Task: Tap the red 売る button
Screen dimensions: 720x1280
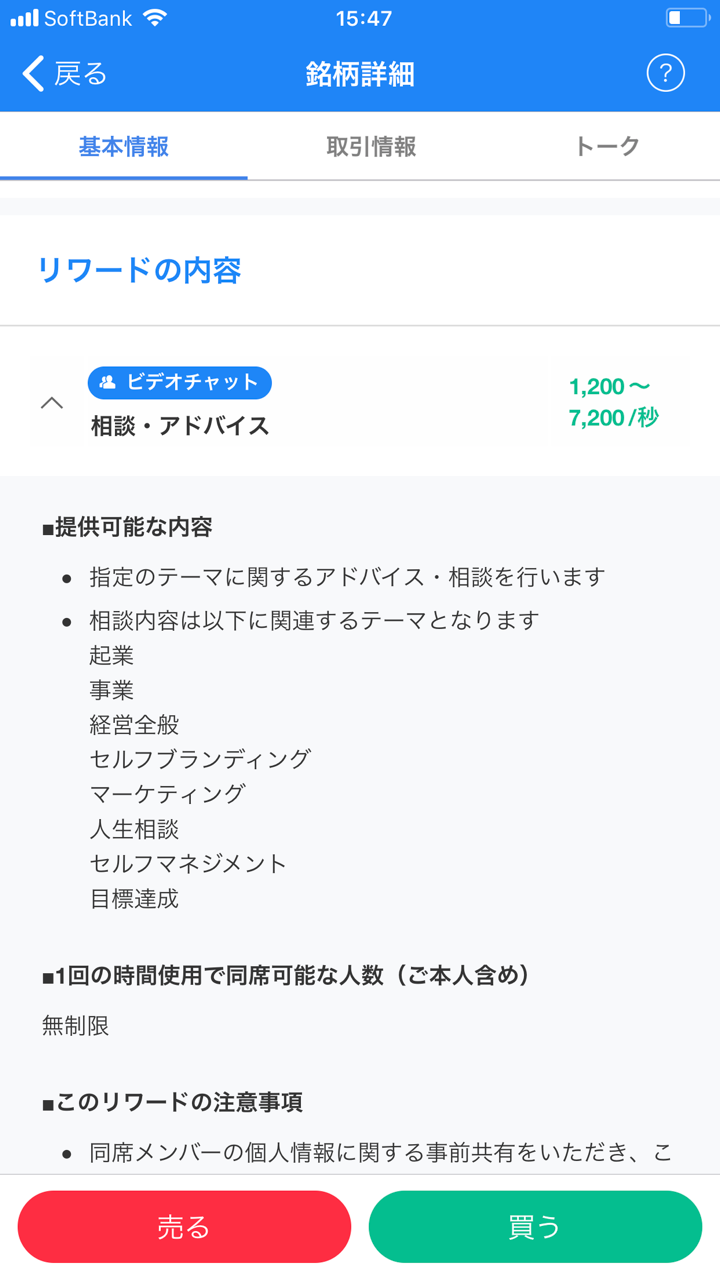Action: click(184, 1227)
